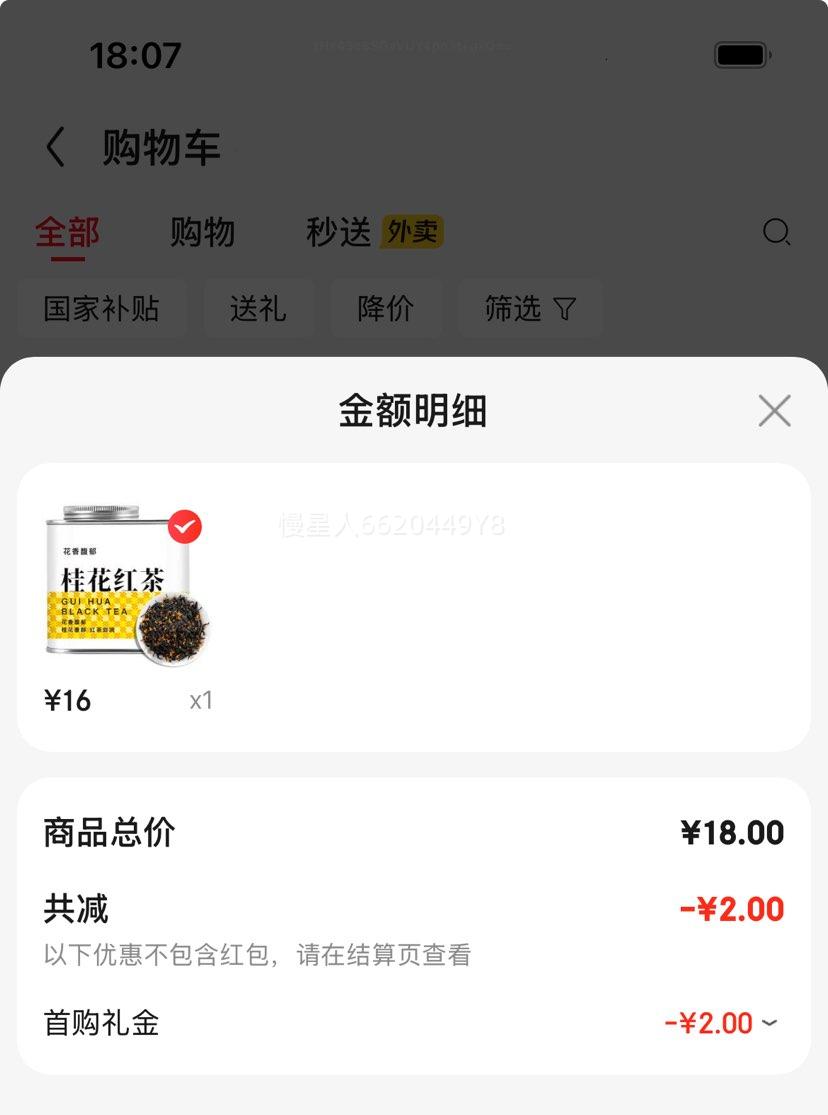Tap the x1 quantity label below the product
This screenshot has height=1115, width=828.
pyautogui.click(x=202, y=700)
